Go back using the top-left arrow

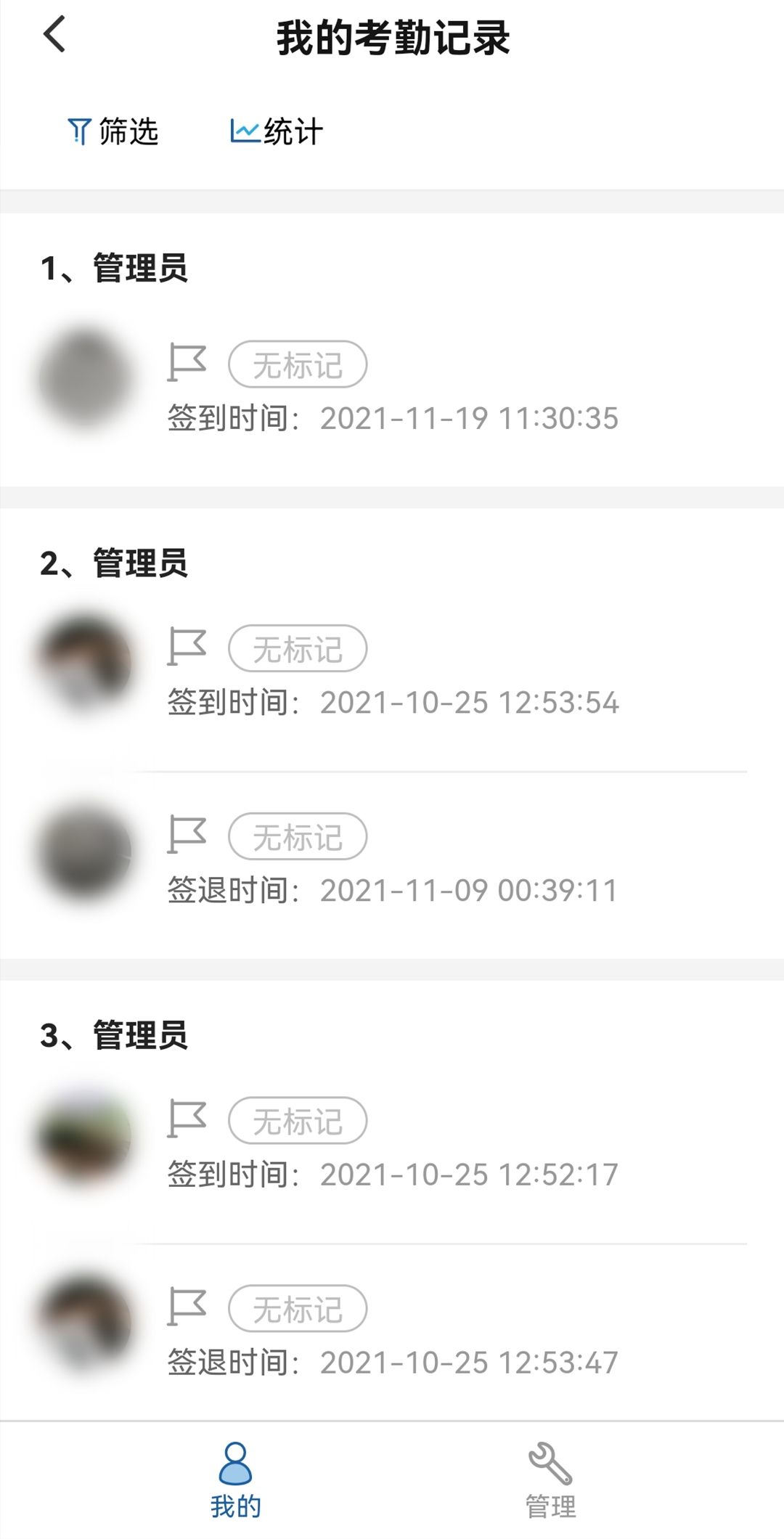click(55, 35)
